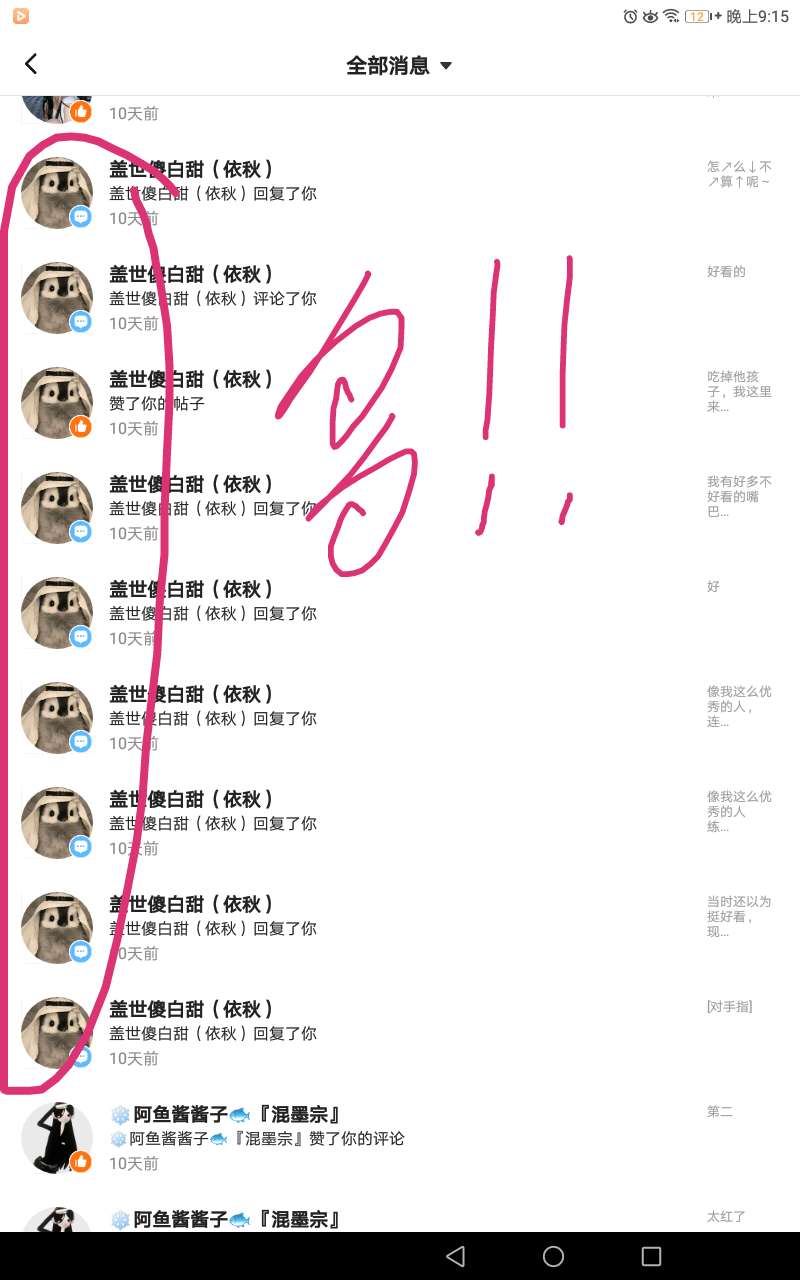Open 阿鱼酱酱子 notification with snippet 太红了

(400, 1220)
